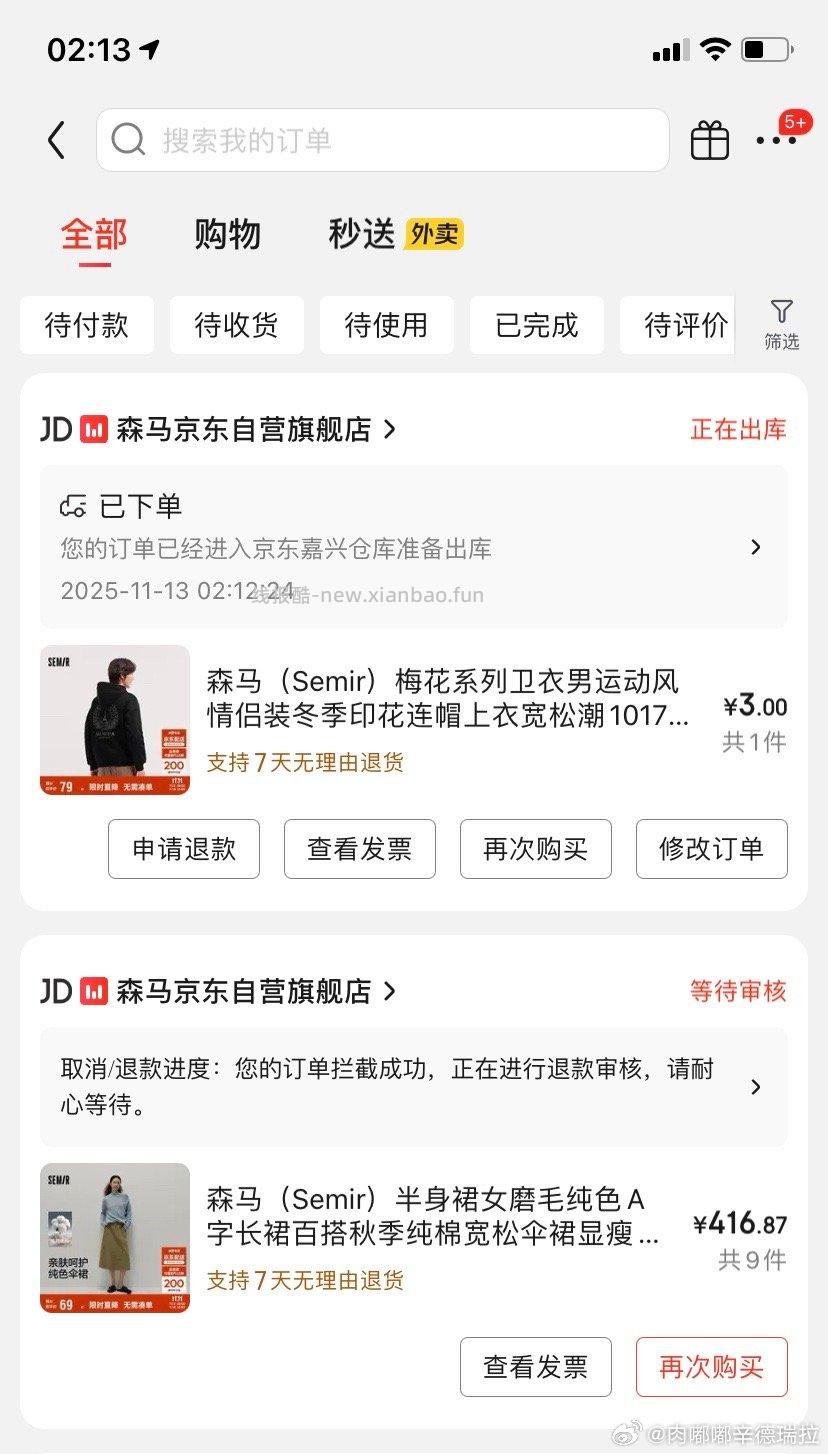Tap the back arrow at top left
This screenshot has height=1454, width=828.
(x=57, y=140)
